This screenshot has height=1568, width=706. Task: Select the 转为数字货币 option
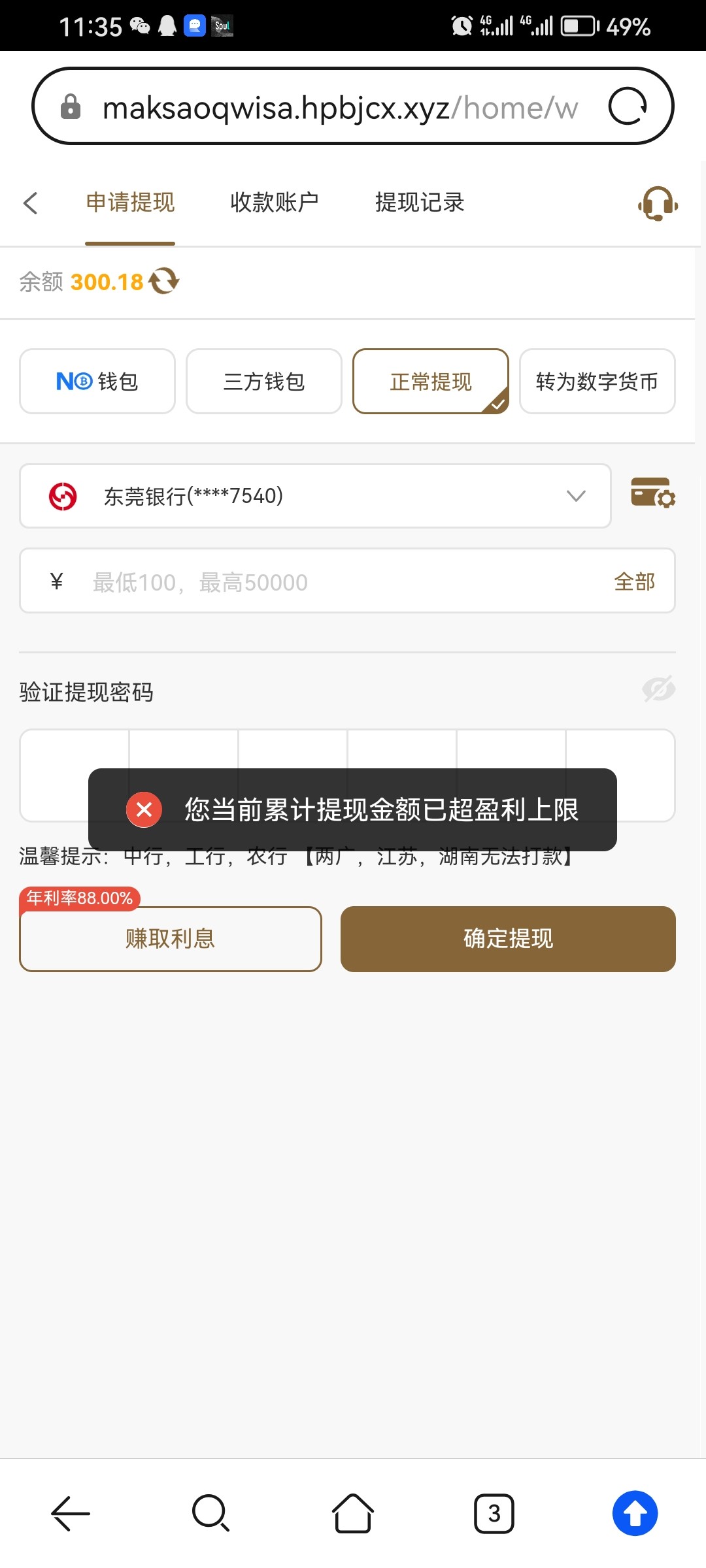click(x=597, y=382)
